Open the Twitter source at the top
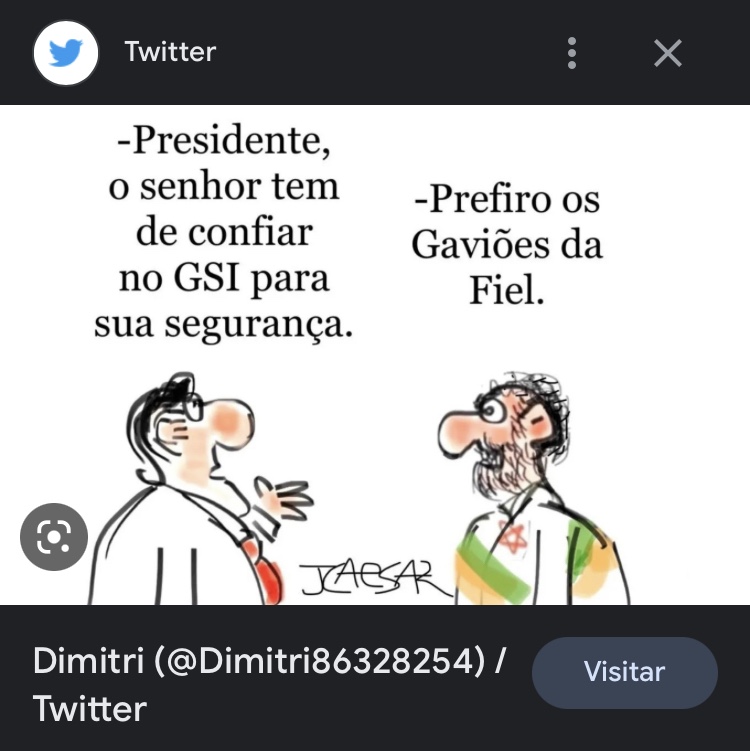750x751 pixels. pos(169,52)
